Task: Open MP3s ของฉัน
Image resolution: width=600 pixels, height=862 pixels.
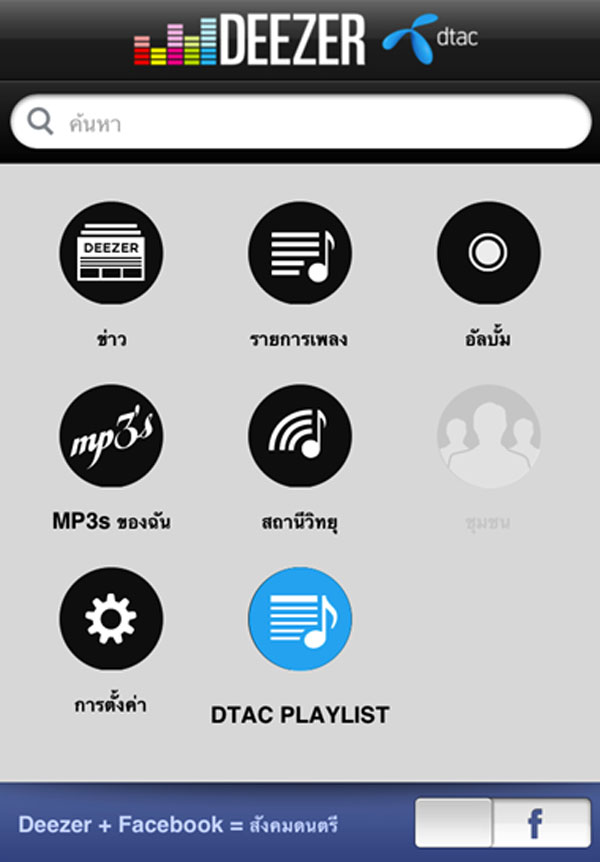Action: (111, 435)
